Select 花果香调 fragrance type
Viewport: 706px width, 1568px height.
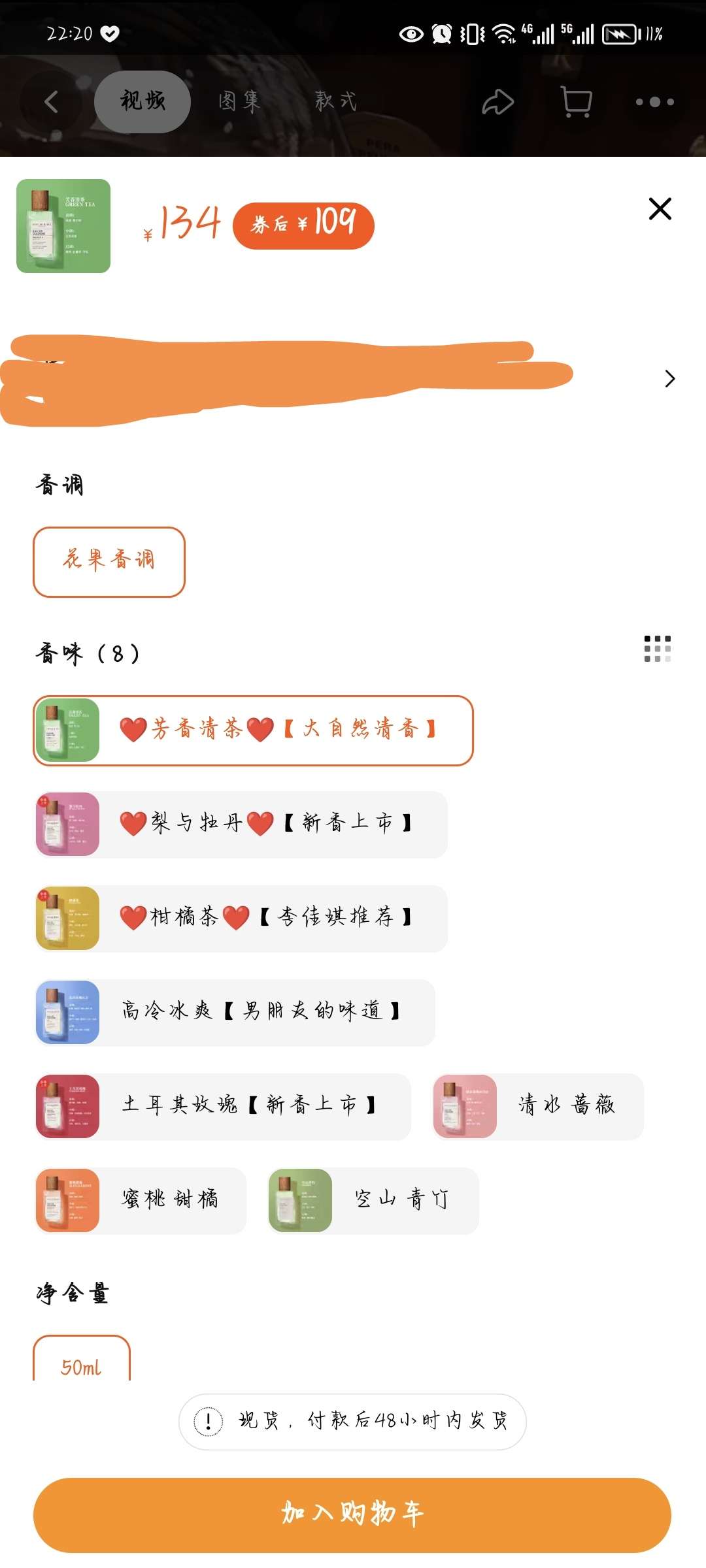pyautogui.click(x=109, y=562)
